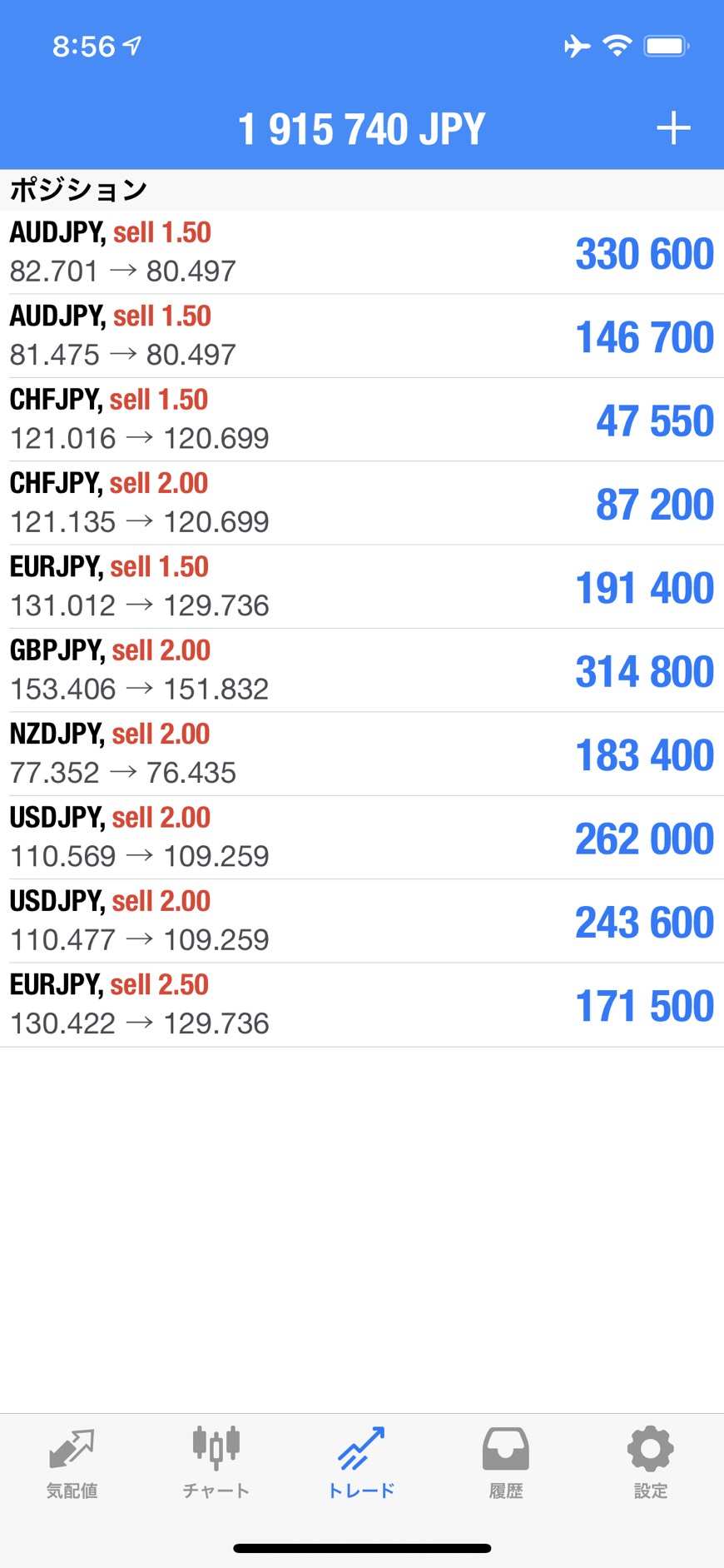Select the トレード tab
This screenshot has height=1568, width=724.
pos(361,1463)
